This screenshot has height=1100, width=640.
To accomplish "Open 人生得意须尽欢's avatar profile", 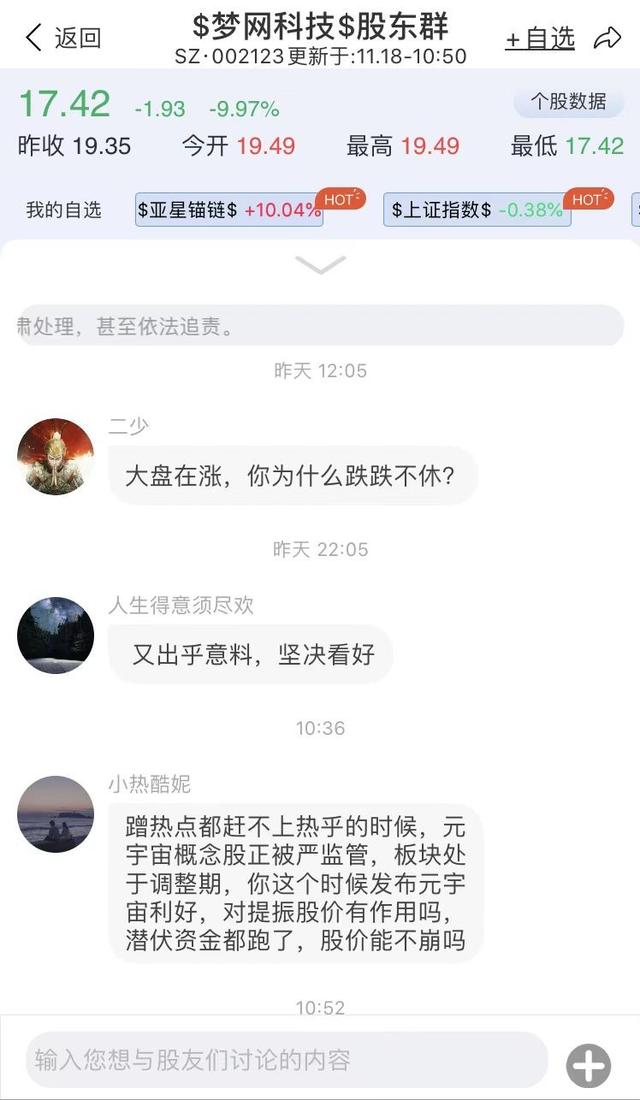I will point(56,635).
